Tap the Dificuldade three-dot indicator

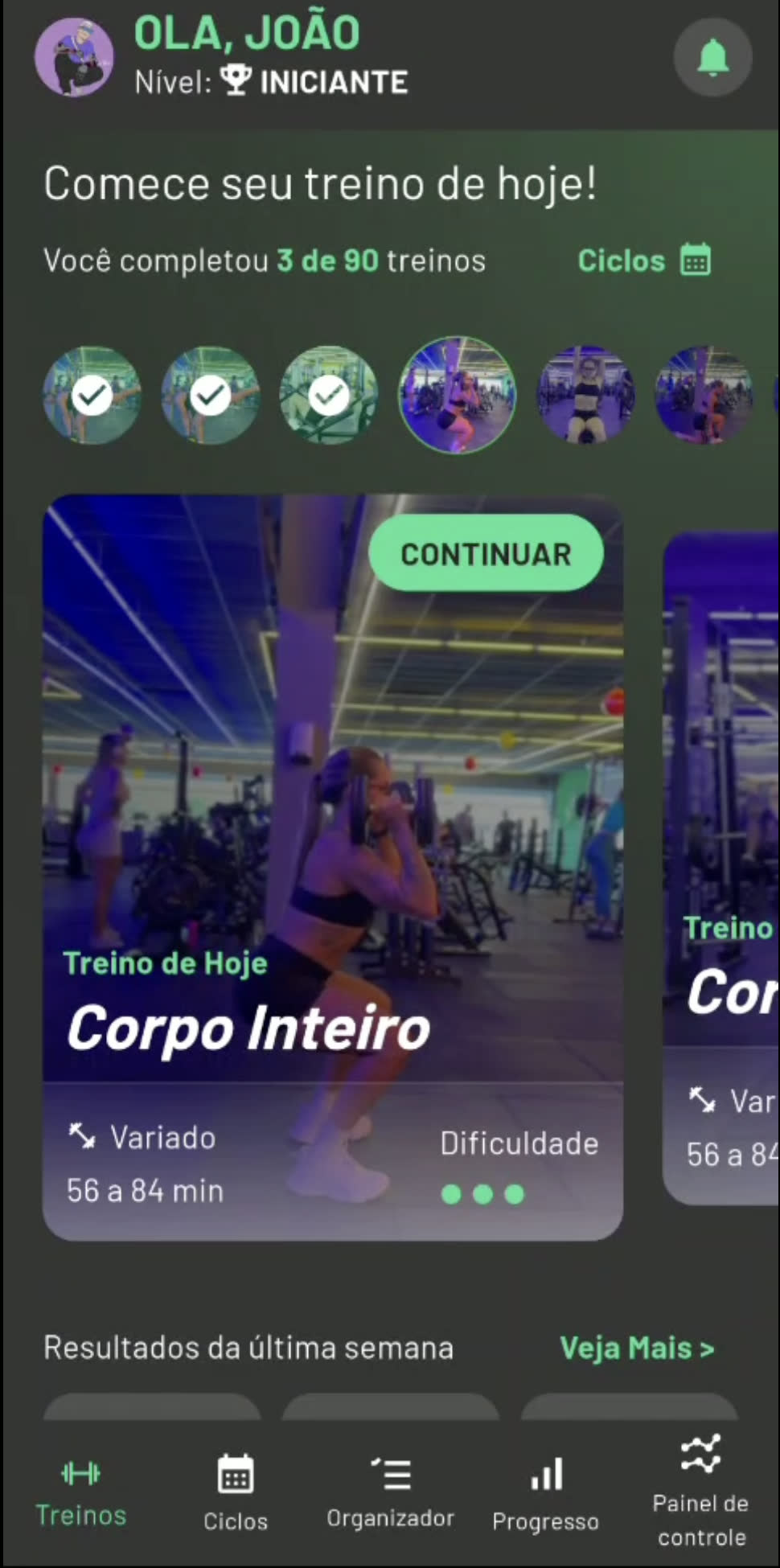point(482,1195)
